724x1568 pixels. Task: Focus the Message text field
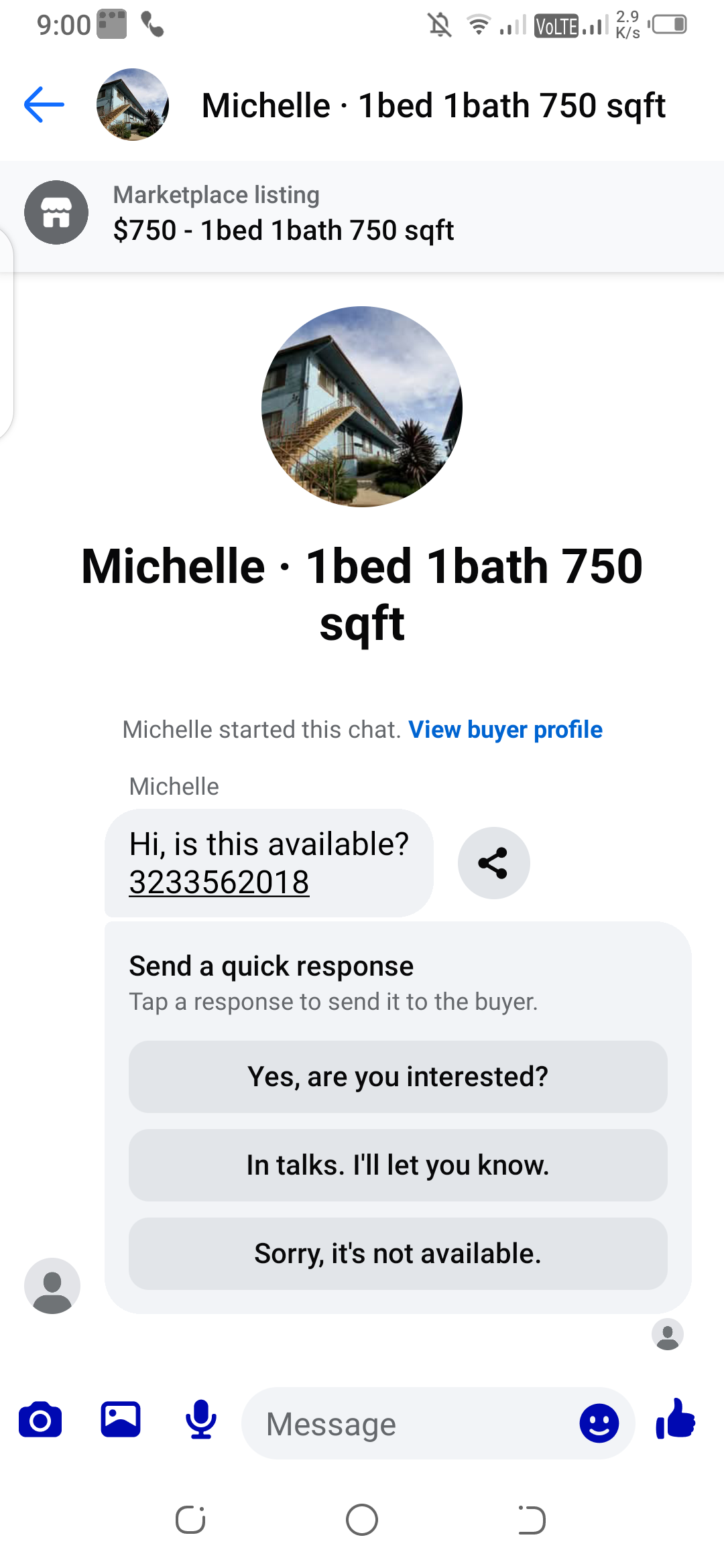pos(409,1424)
